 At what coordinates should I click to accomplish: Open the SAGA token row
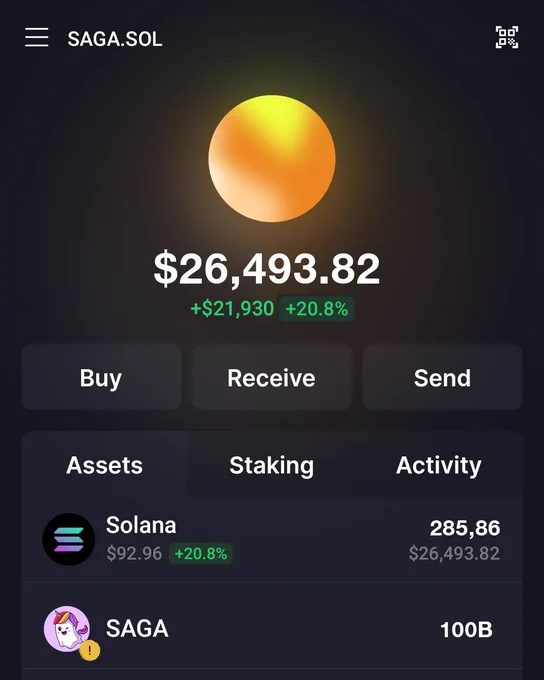click(x=272, y=628)
